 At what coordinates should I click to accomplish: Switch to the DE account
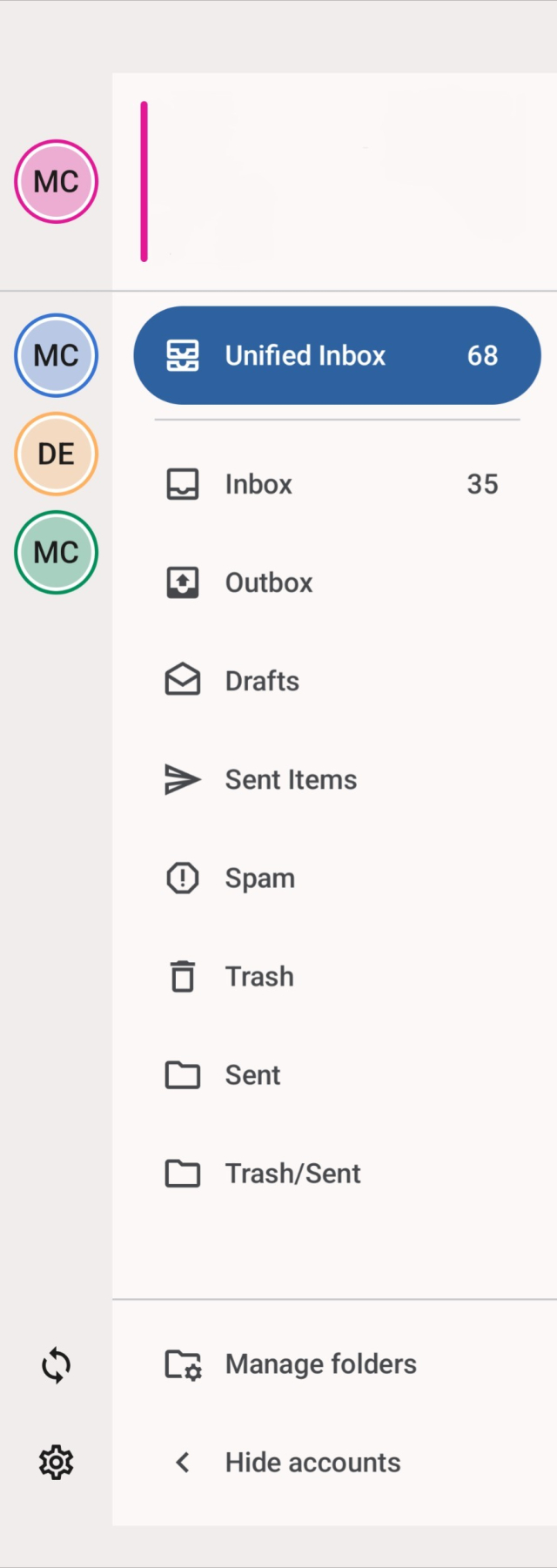(x=56, y=454)
